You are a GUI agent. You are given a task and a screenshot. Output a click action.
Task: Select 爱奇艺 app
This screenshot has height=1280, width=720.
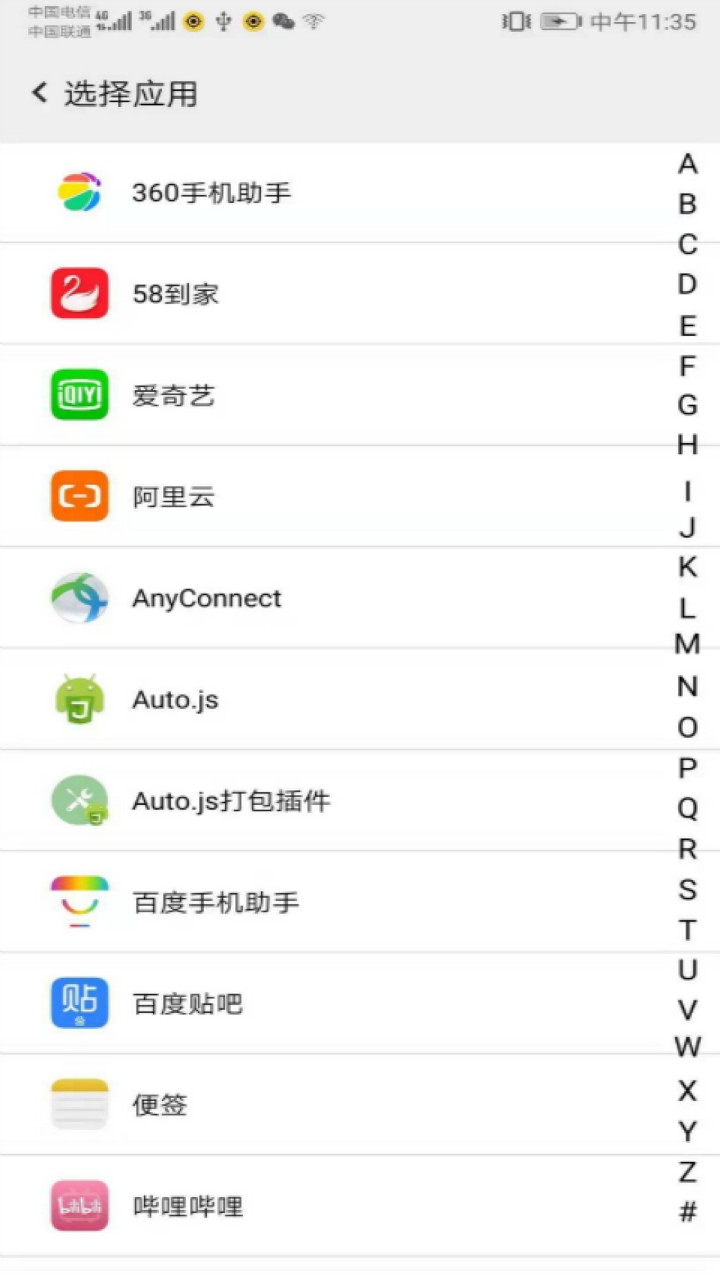[174, 396]
